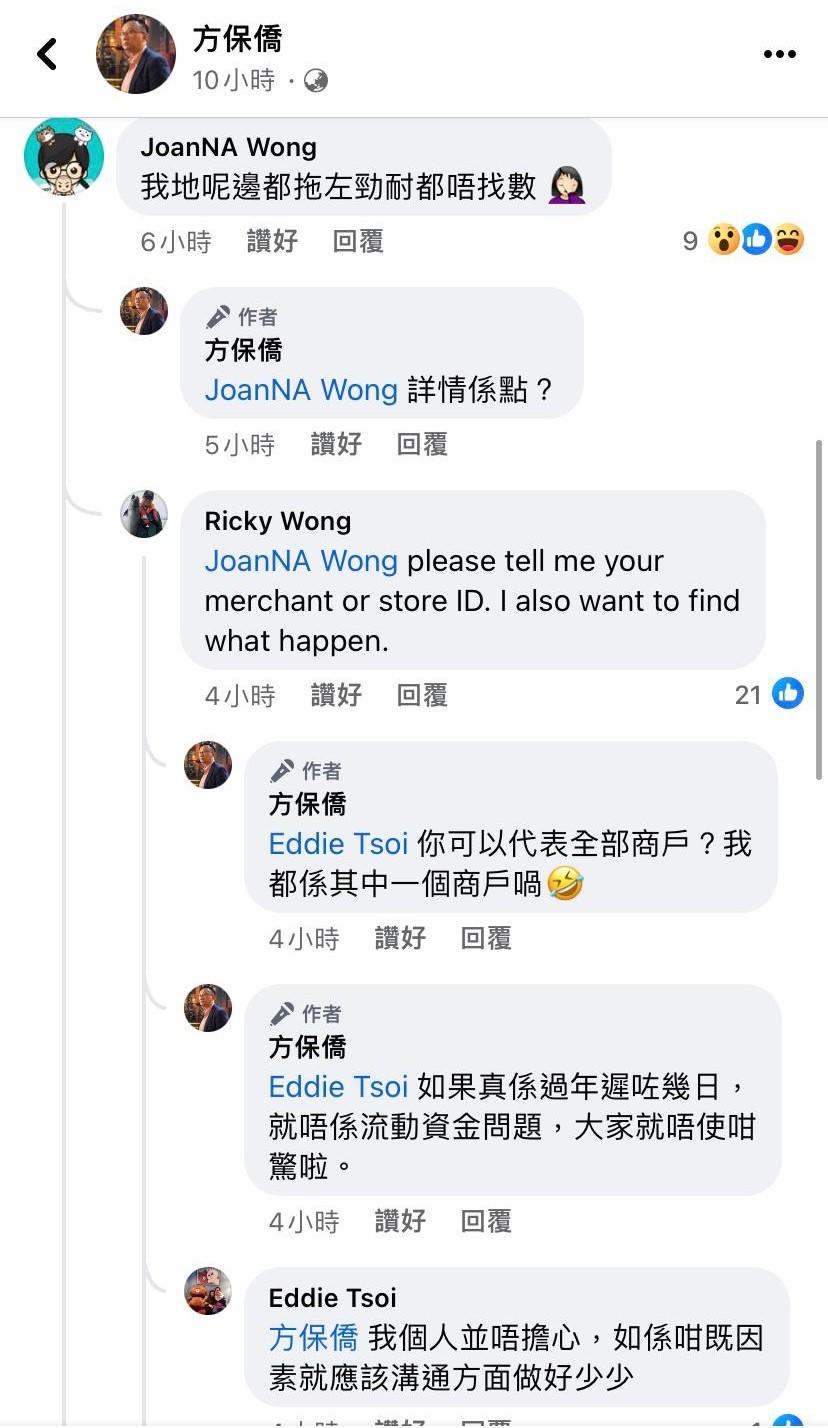Reply to Ricky Wong's comment

[422, 695]
